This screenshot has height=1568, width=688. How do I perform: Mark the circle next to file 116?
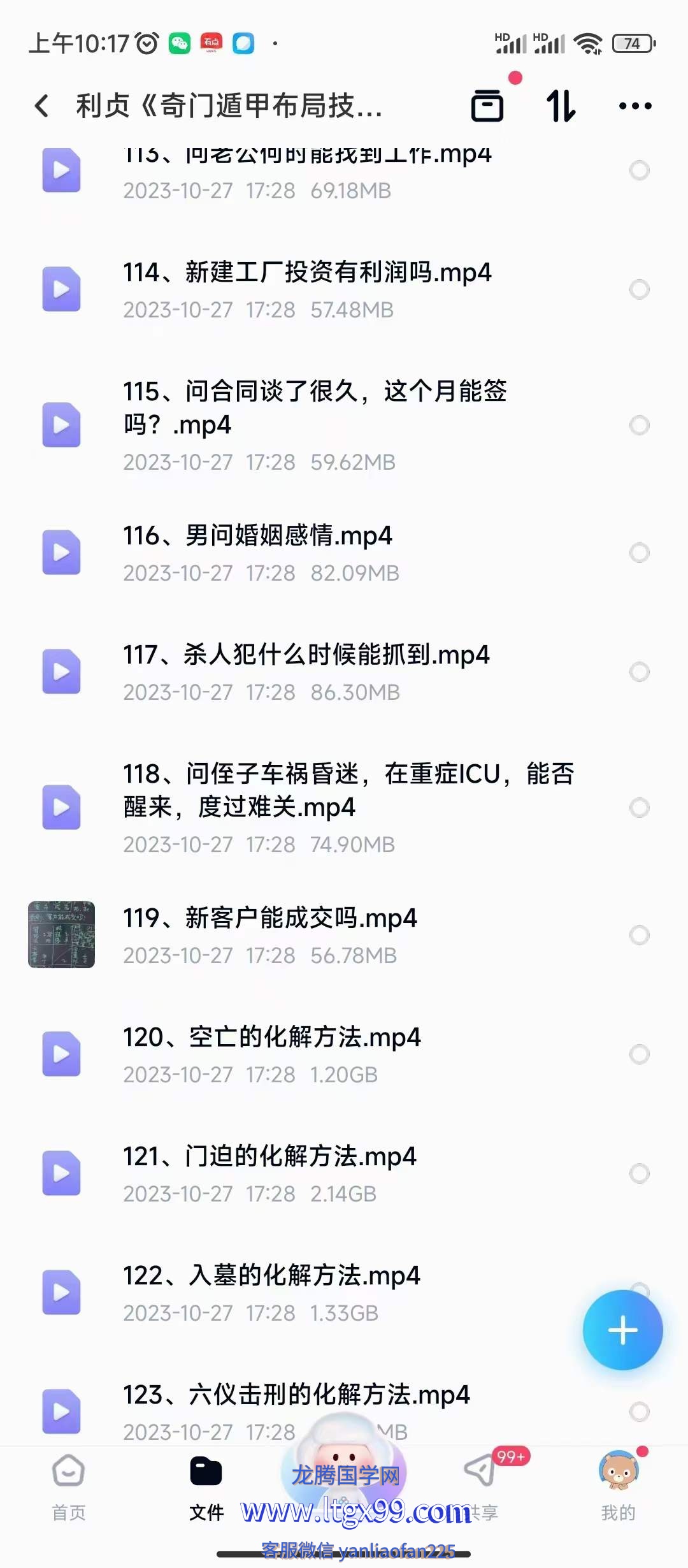tap(639, 553)
